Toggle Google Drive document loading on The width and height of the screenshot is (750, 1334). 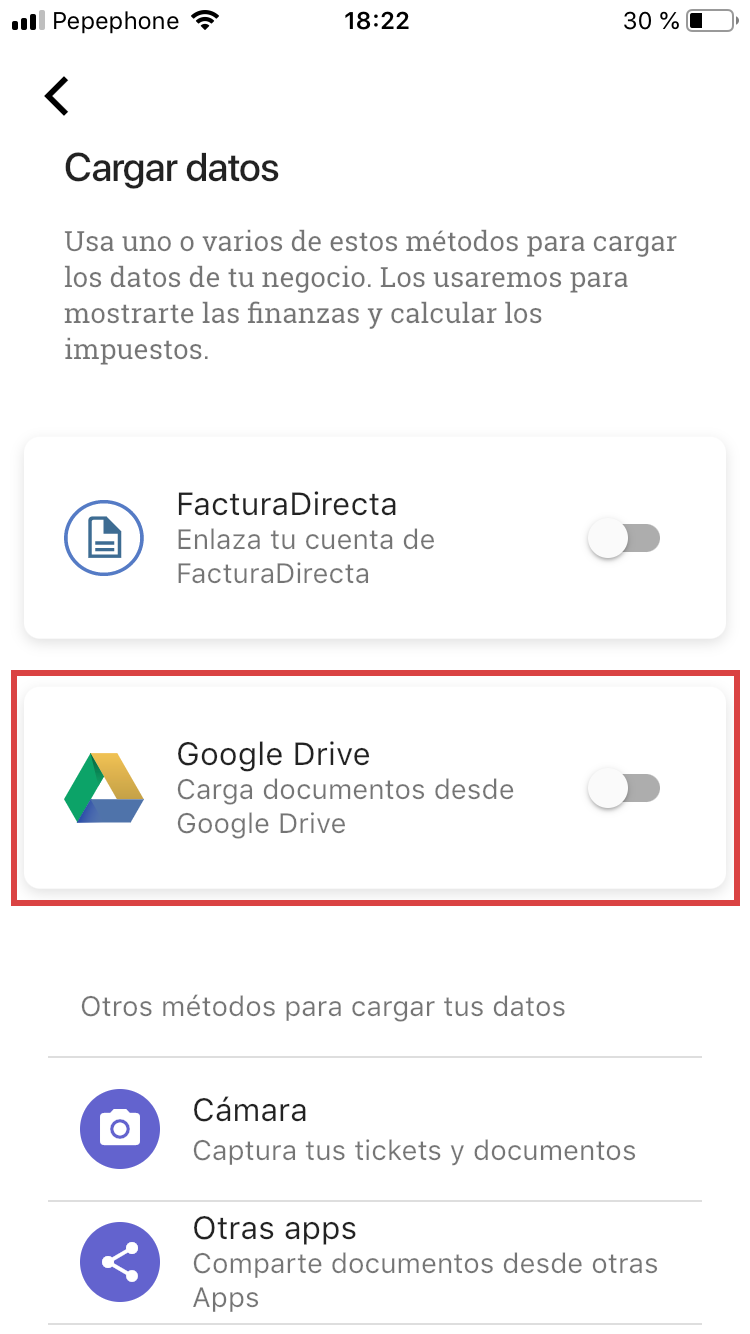coord(623,788)
